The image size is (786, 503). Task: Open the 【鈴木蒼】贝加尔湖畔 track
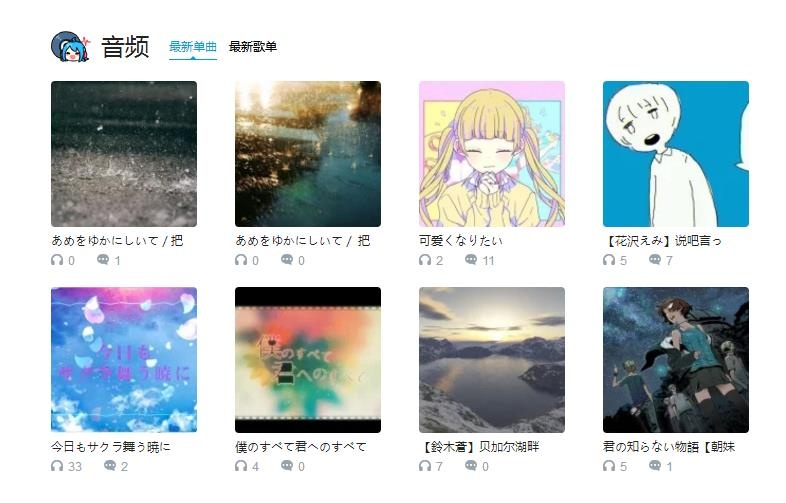pyautogui.click(x=491, y=360)
